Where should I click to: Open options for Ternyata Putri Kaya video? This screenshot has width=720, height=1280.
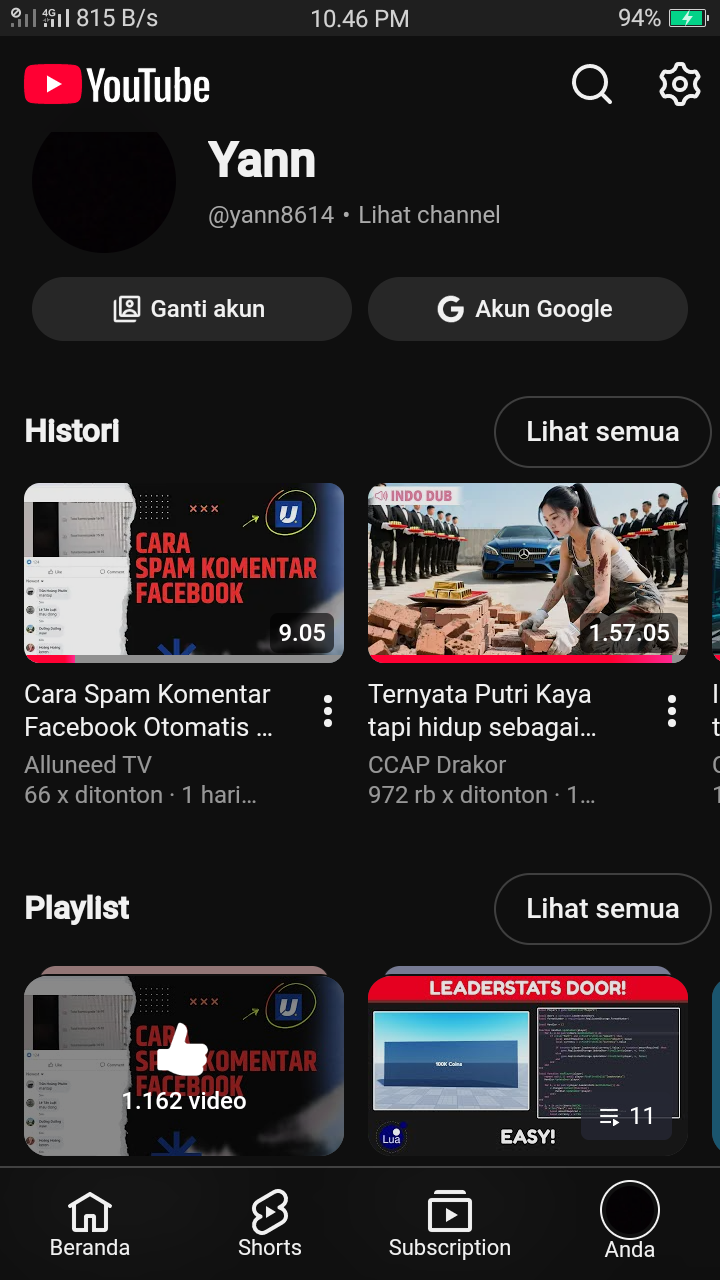pyautogui.click(x=672, y=711)
